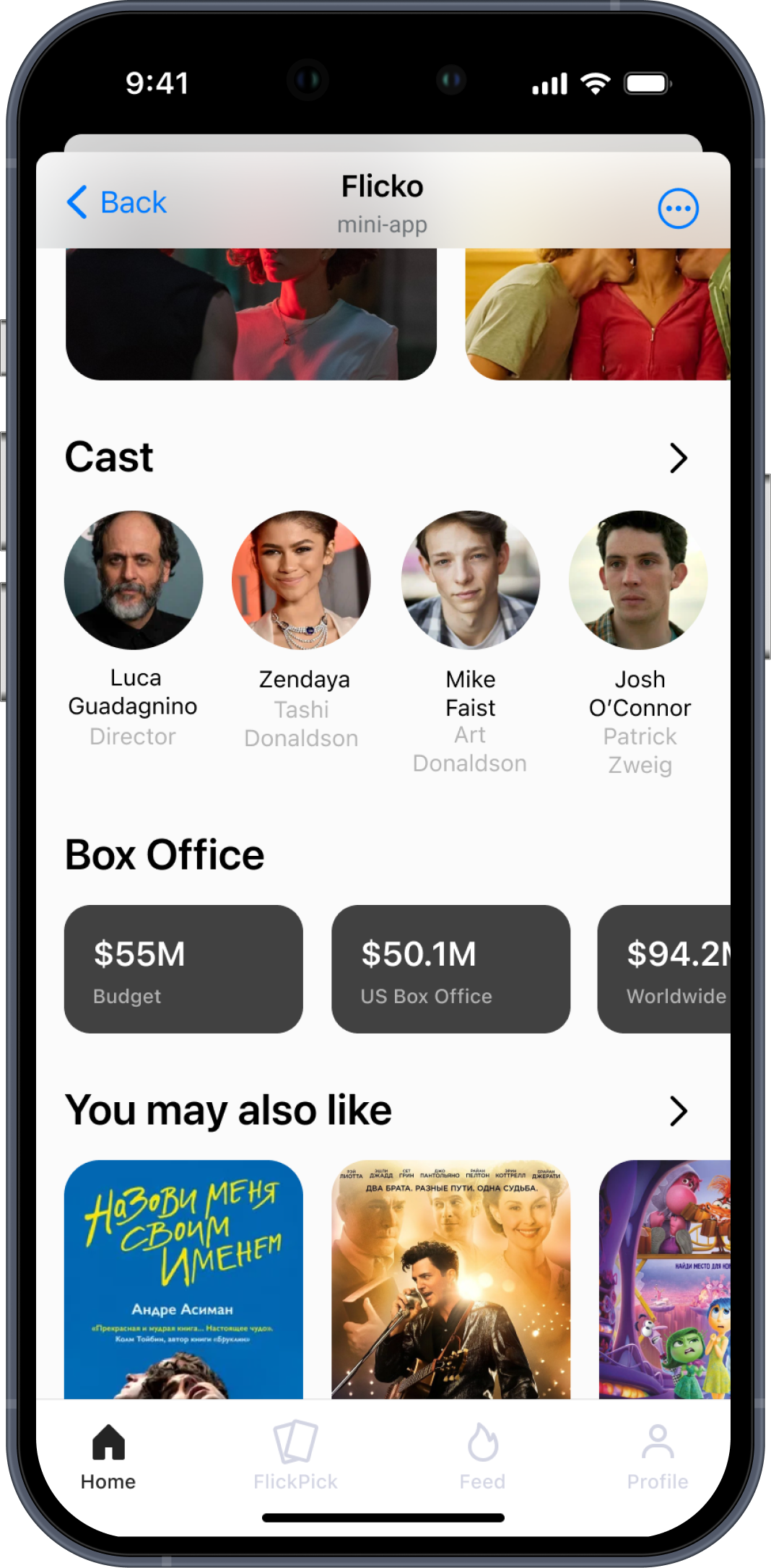Open Mike Faist's cast profile
The width and height of the screenshot is (771, 1568).
(x=470, y=580)
